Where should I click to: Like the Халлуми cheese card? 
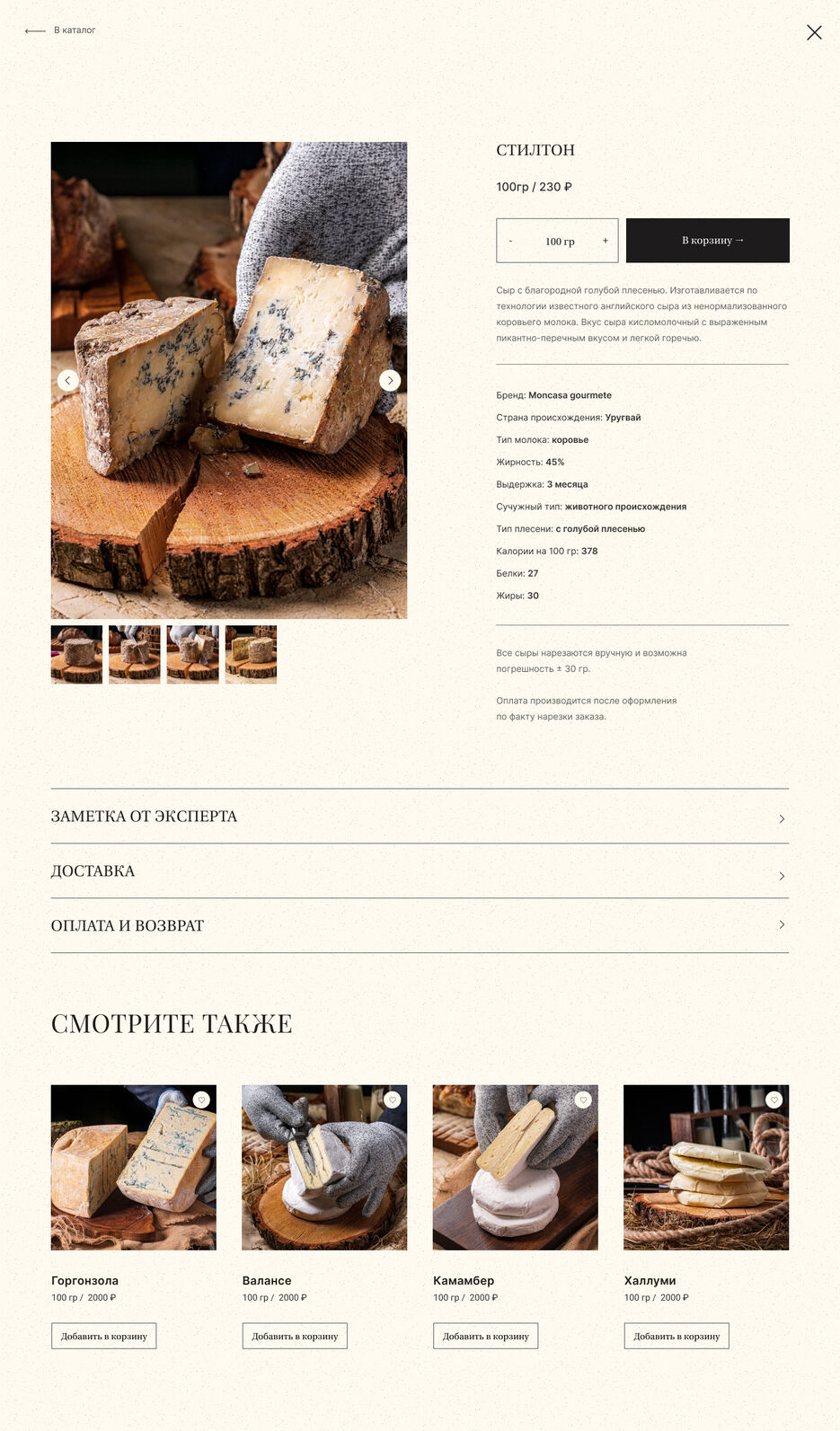tap(774, 1100)
